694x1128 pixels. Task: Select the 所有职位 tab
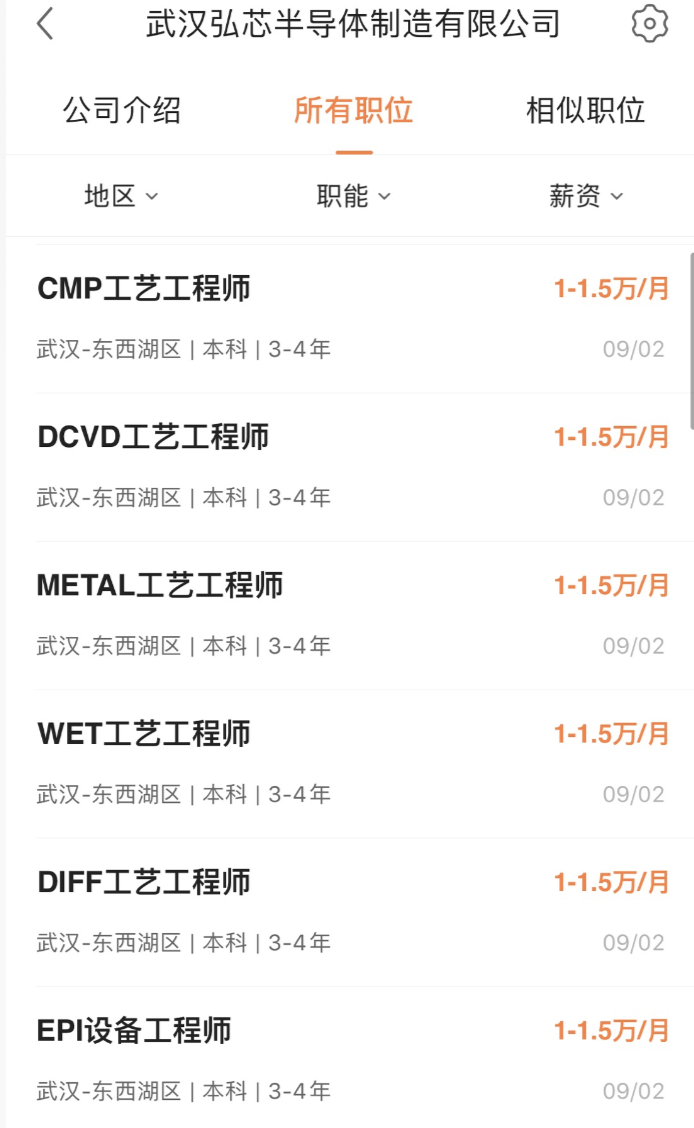353,110
